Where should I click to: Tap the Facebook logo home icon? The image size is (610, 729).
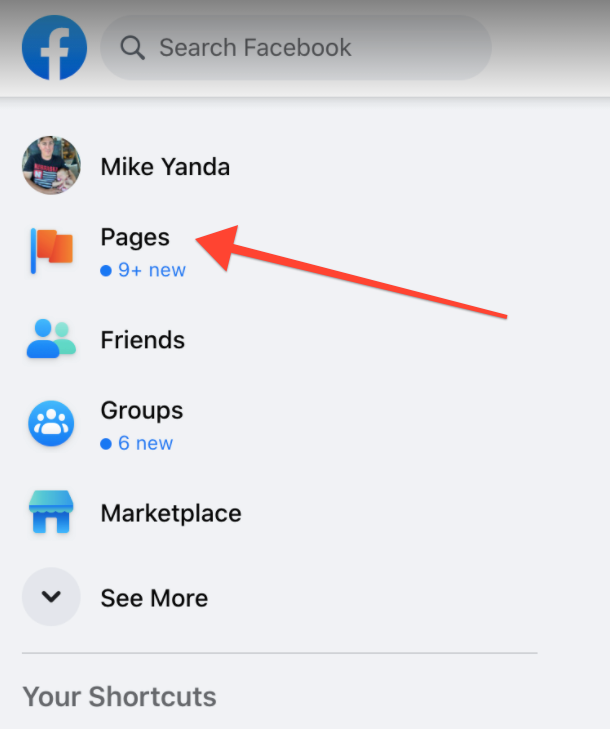54,47
